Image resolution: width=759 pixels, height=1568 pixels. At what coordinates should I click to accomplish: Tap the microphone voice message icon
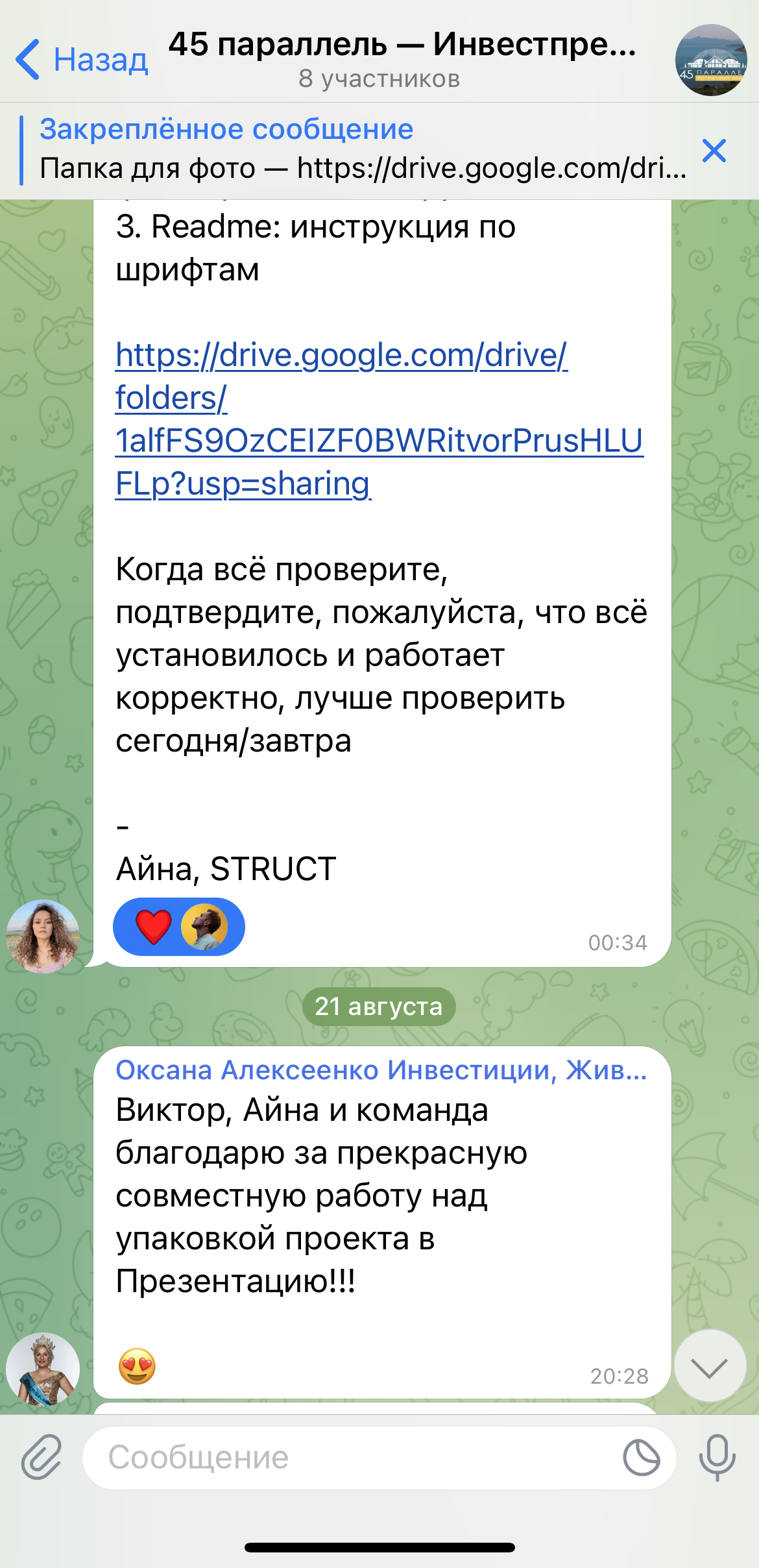click(717, 1457)
